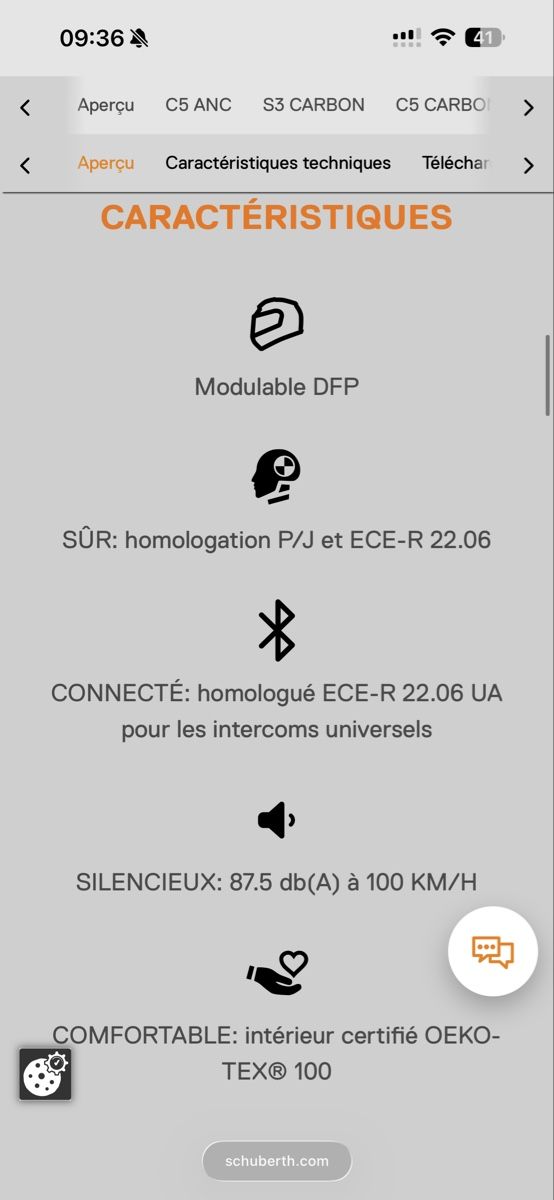The image size is (554, 1200).
Task: Go to the Télécharger section tab
Action: pos(456,163)
